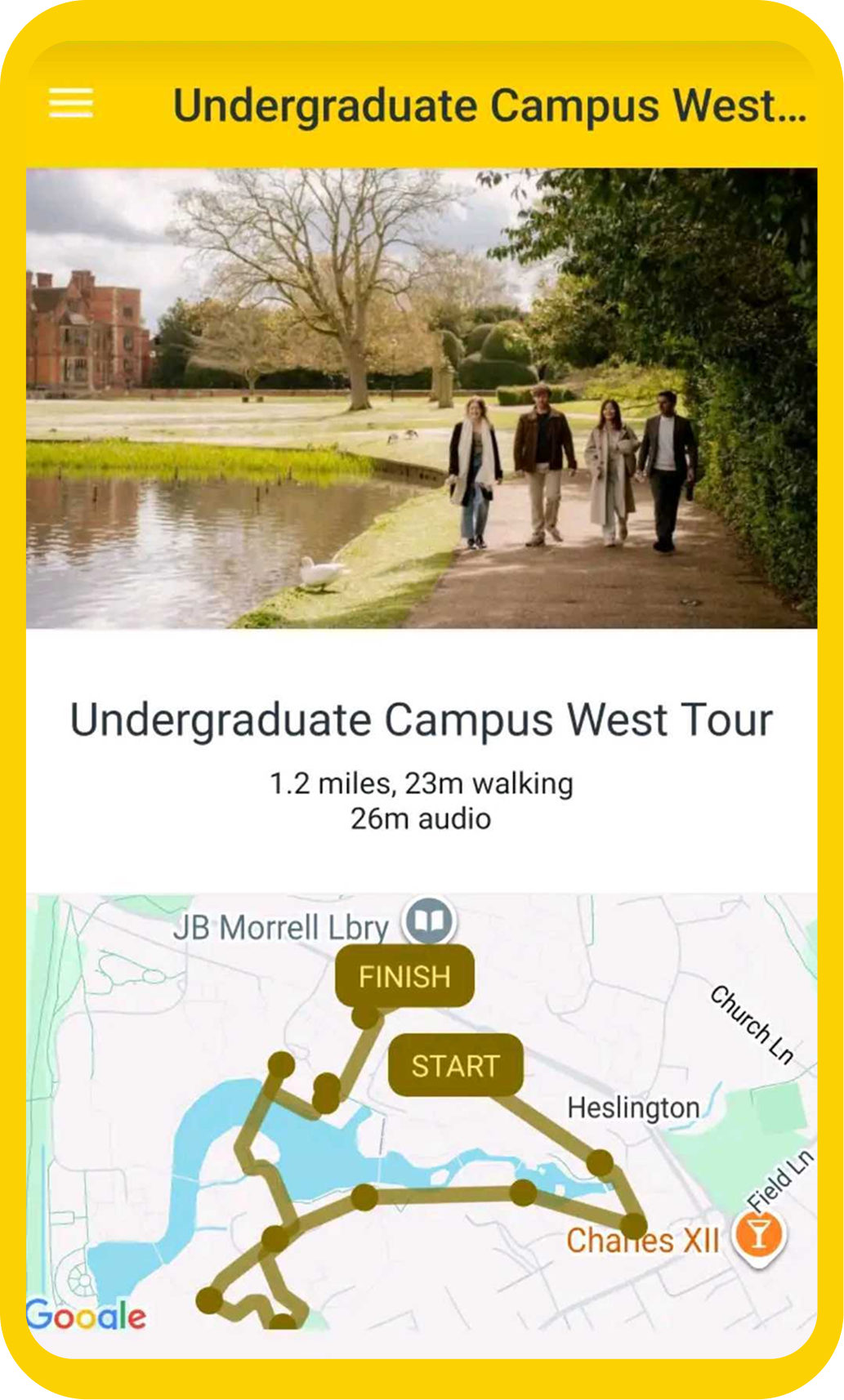Image resolution: width=844 pixels, height=1400 pixels.
Task: Tap the START marker on the map
Action: point(455,1065)
